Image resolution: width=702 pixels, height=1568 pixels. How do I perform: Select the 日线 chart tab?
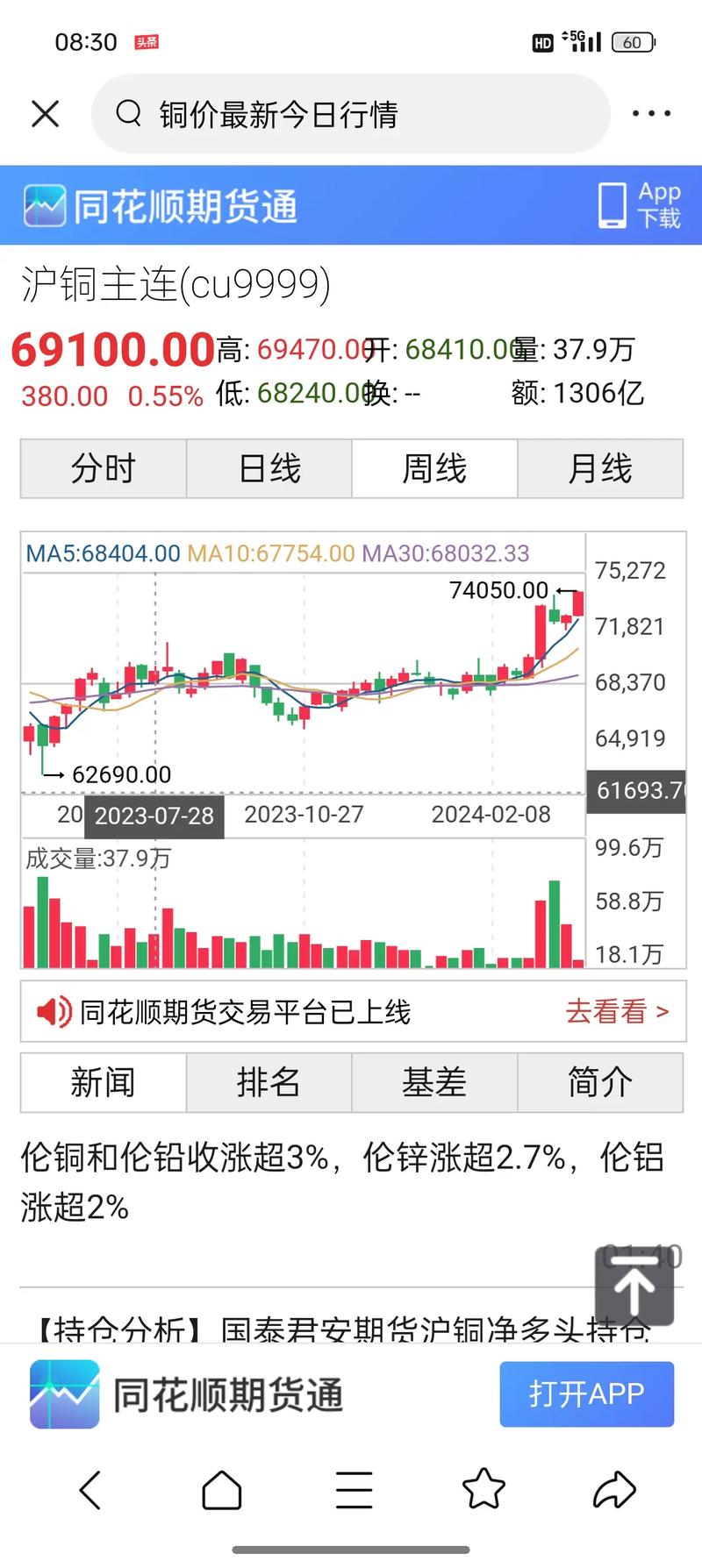[x=269, y=468]
